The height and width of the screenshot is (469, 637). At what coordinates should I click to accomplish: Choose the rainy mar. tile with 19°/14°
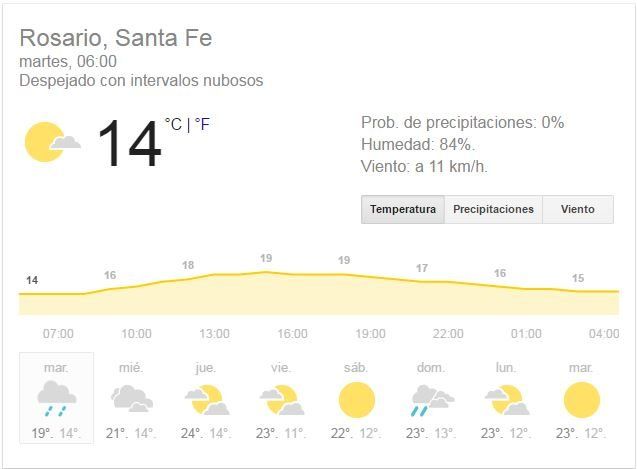click(56, 399)
